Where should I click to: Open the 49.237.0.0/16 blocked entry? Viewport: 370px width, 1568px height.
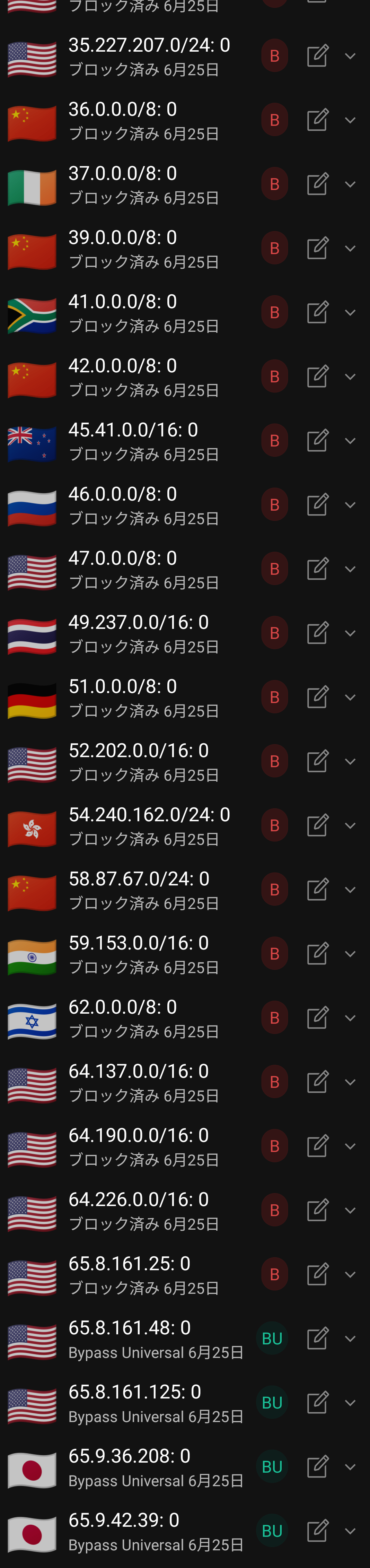144,633
